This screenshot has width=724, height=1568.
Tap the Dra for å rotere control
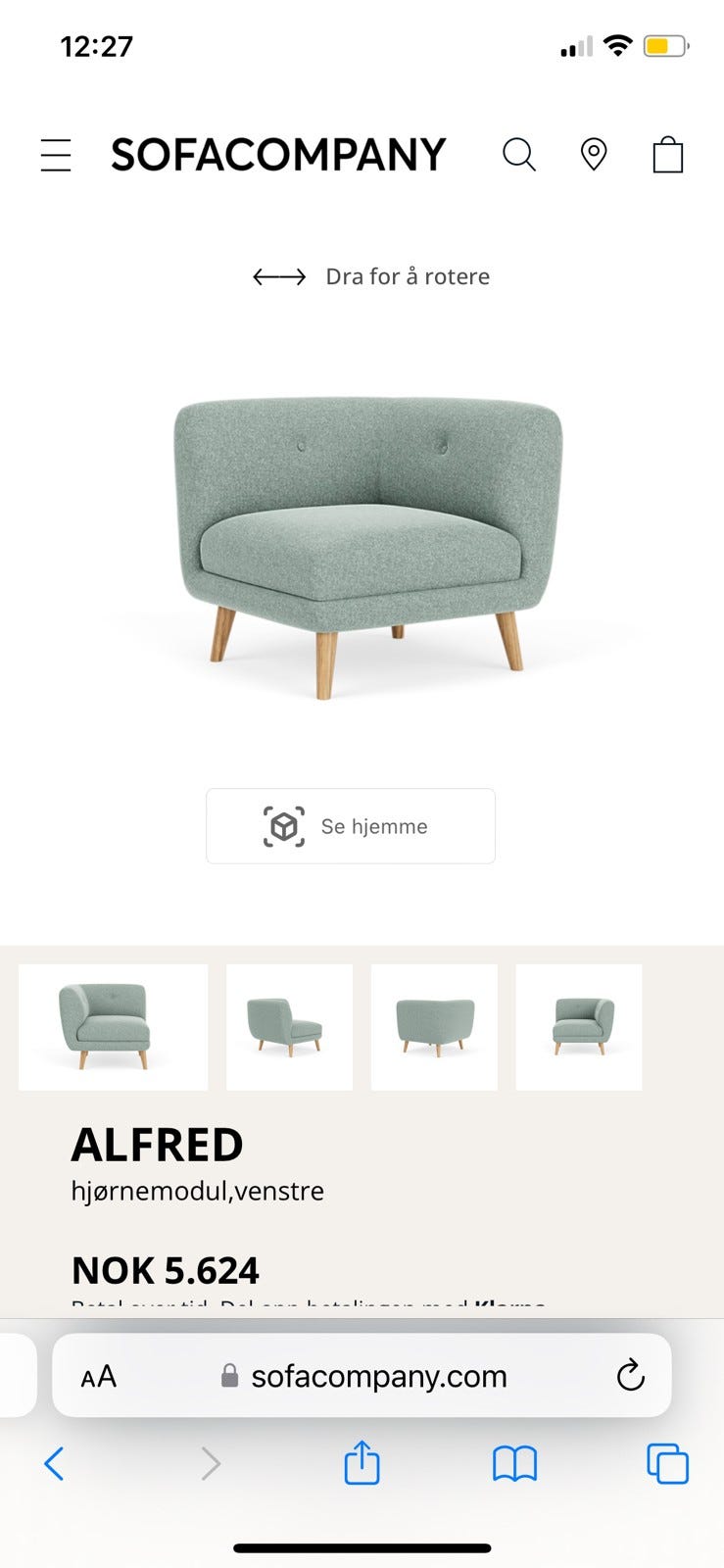coord(372,276)
